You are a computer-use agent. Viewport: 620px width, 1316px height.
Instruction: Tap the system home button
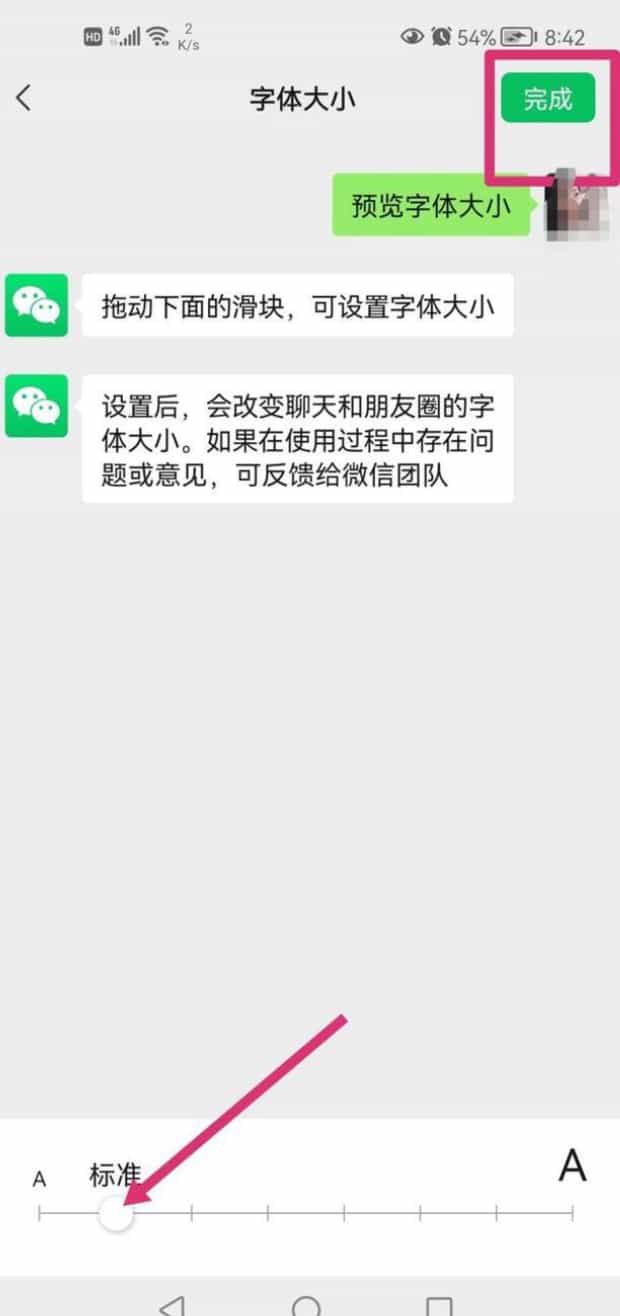307,1304
